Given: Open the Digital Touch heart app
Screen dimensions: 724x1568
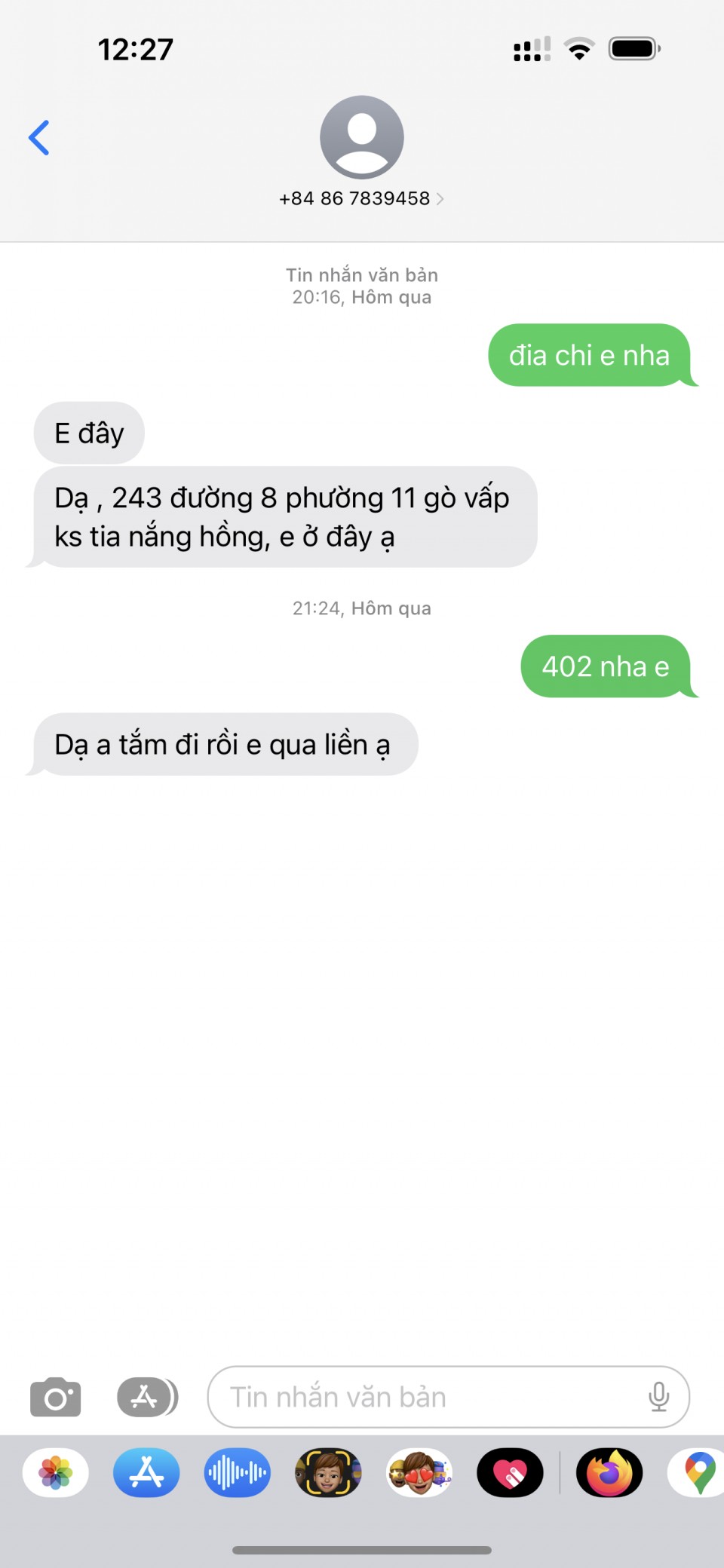Looking at the screenshot, I should 510,1472.
